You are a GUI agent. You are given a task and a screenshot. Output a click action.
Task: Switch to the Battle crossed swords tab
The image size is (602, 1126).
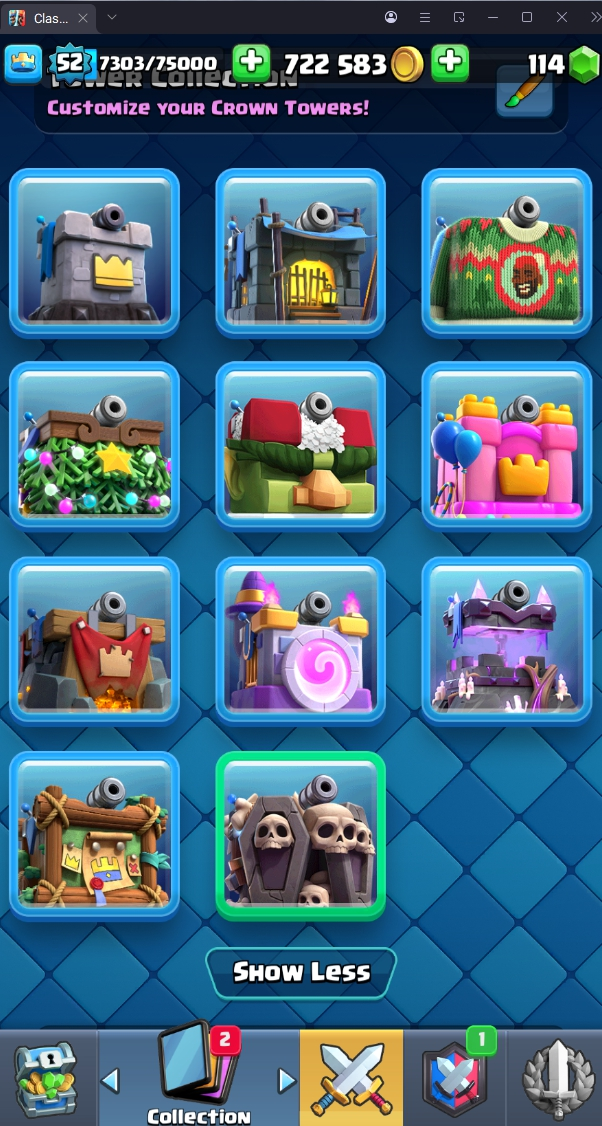(352, 1078)
